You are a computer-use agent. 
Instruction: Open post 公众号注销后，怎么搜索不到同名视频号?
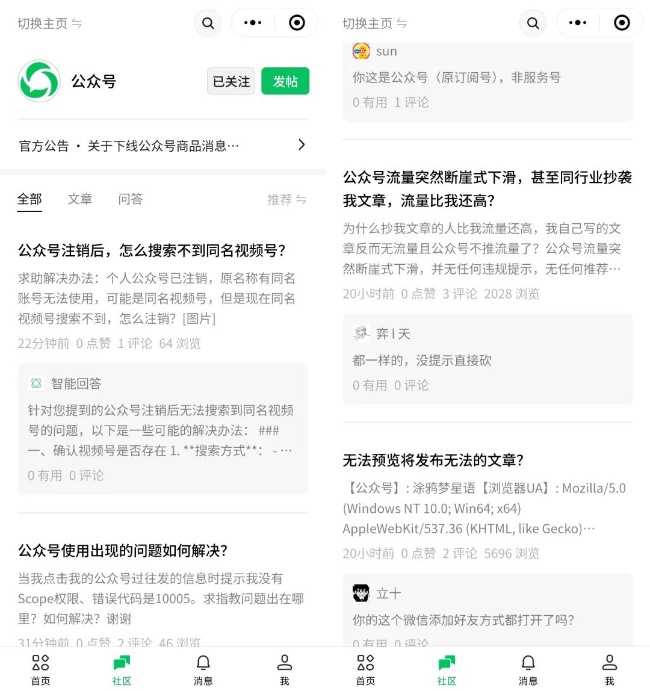(152, 250)
